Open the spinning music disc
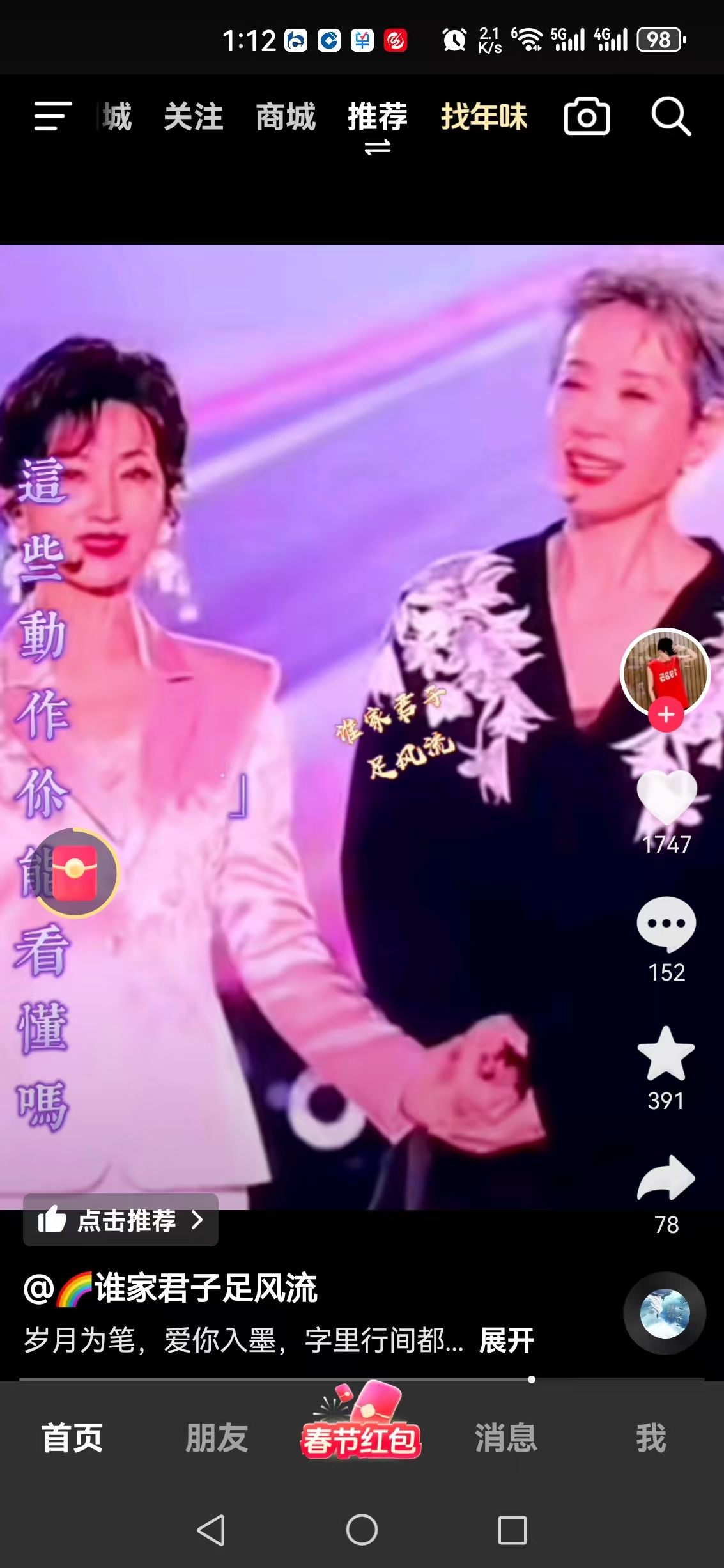 pyautogui.click(x=665, y=1314)
